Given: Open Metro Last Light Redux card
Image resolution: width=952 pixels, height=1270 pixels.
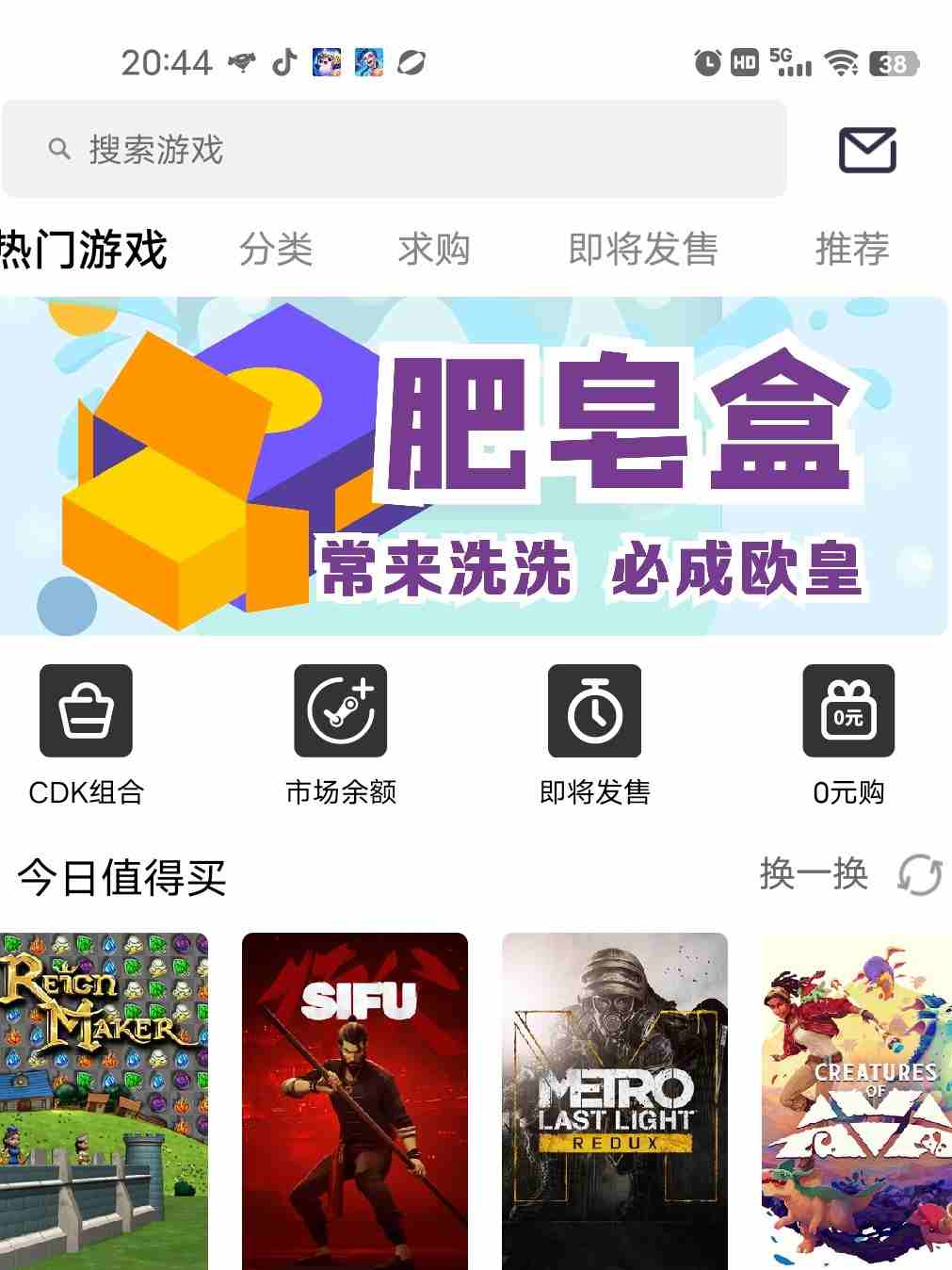Looking at the screenshot, I should point(615,1100).
